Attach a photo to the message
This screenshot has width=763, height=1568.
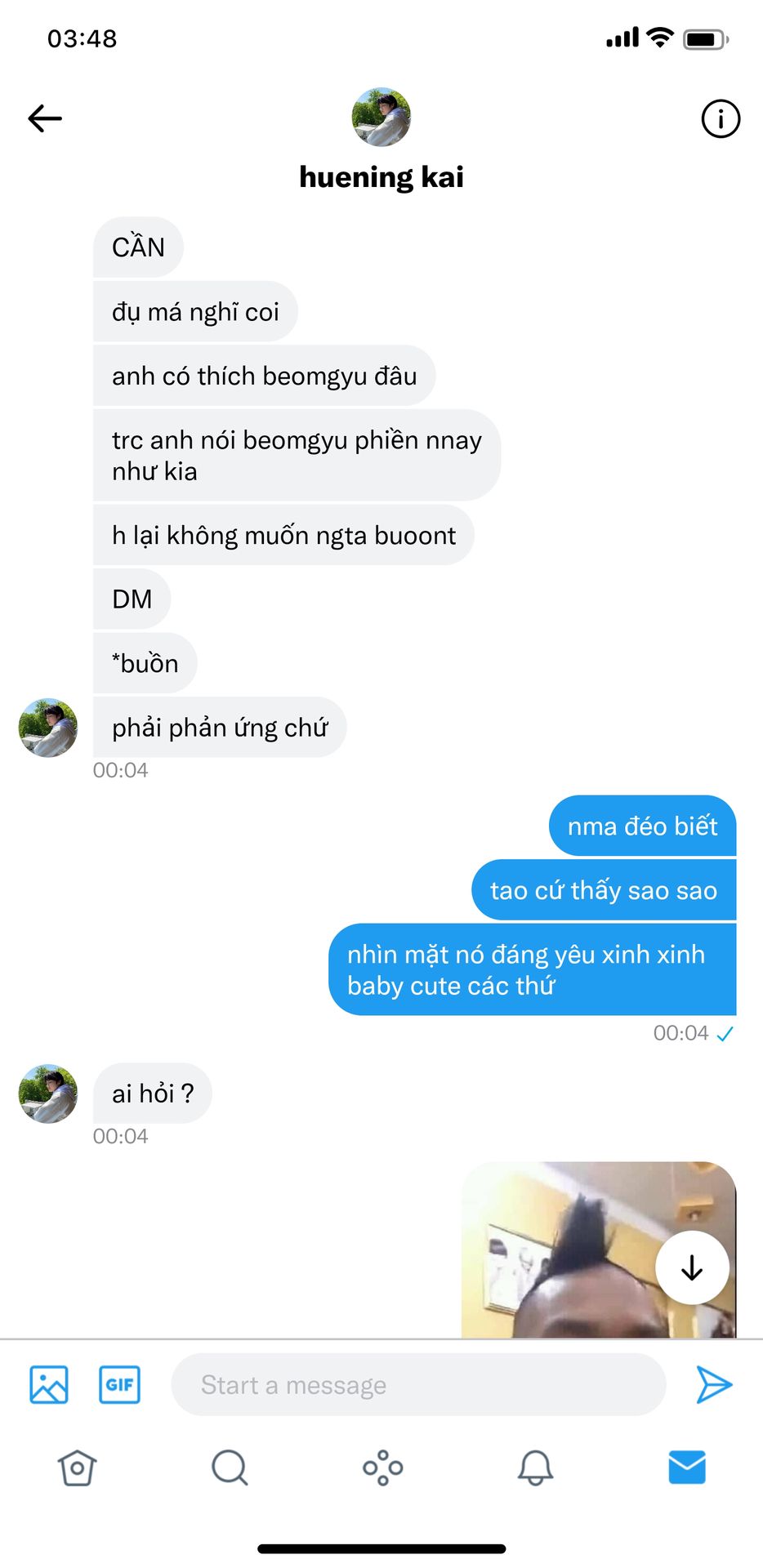49,1384
